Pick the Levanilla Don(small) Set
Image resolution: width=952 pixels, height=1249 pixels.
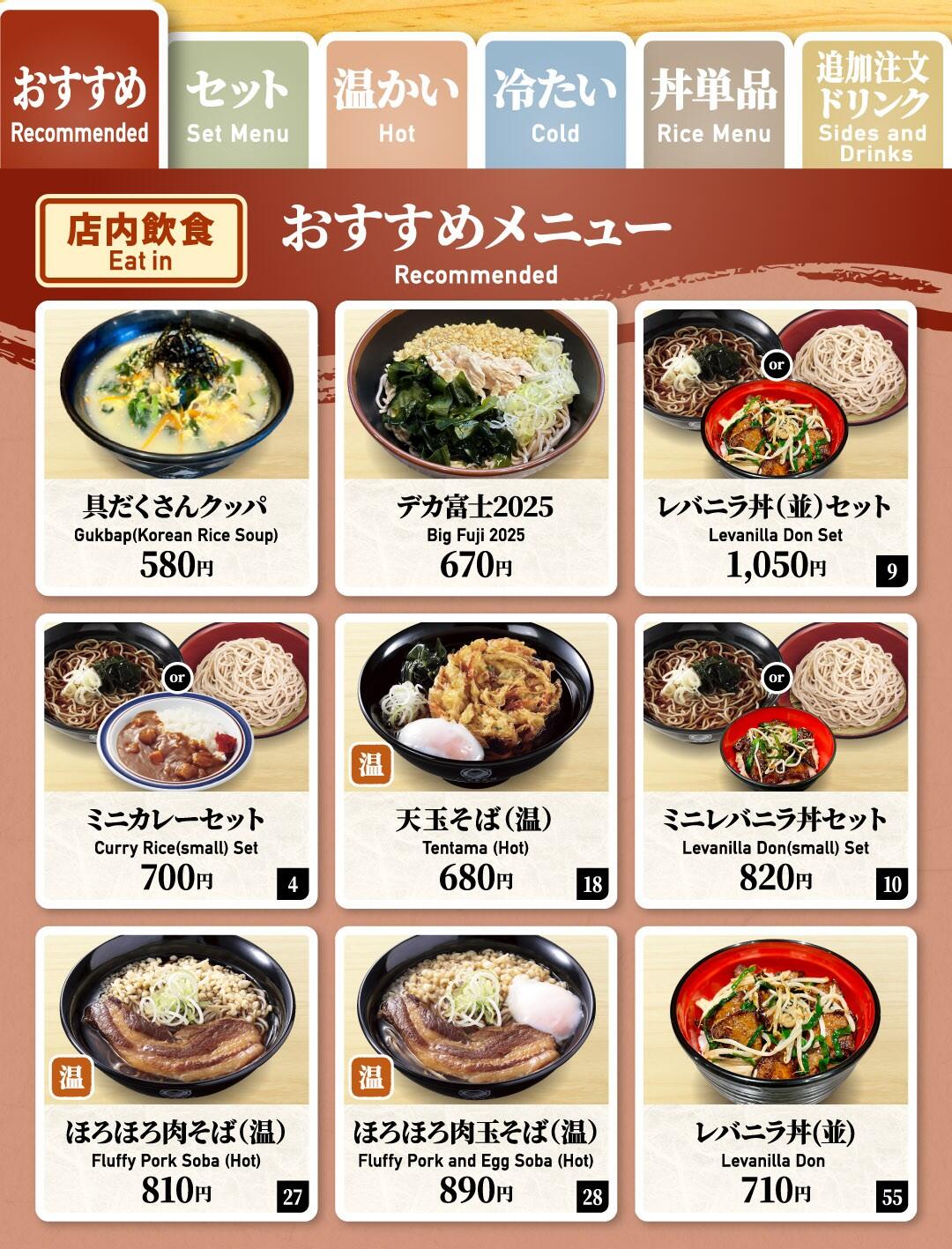coord(776,761)
